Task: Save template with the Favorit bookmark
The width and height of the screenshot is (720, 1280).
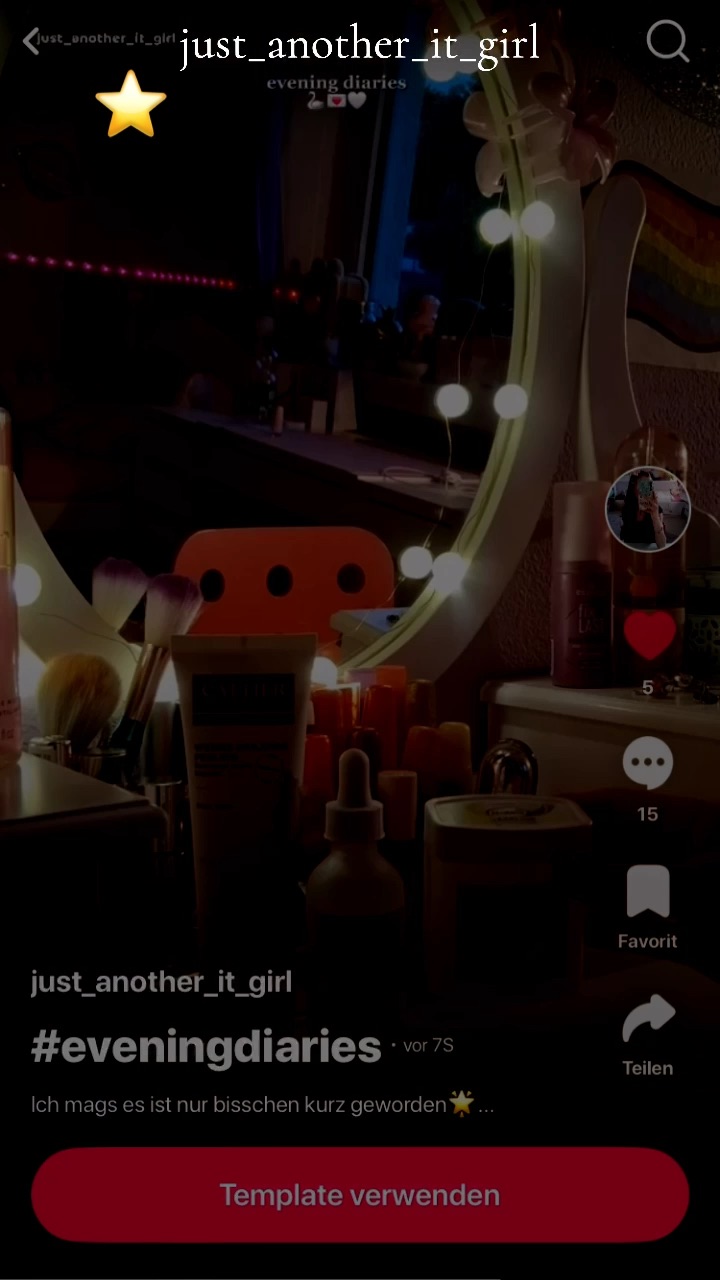Action: click(x=648, y=893)
